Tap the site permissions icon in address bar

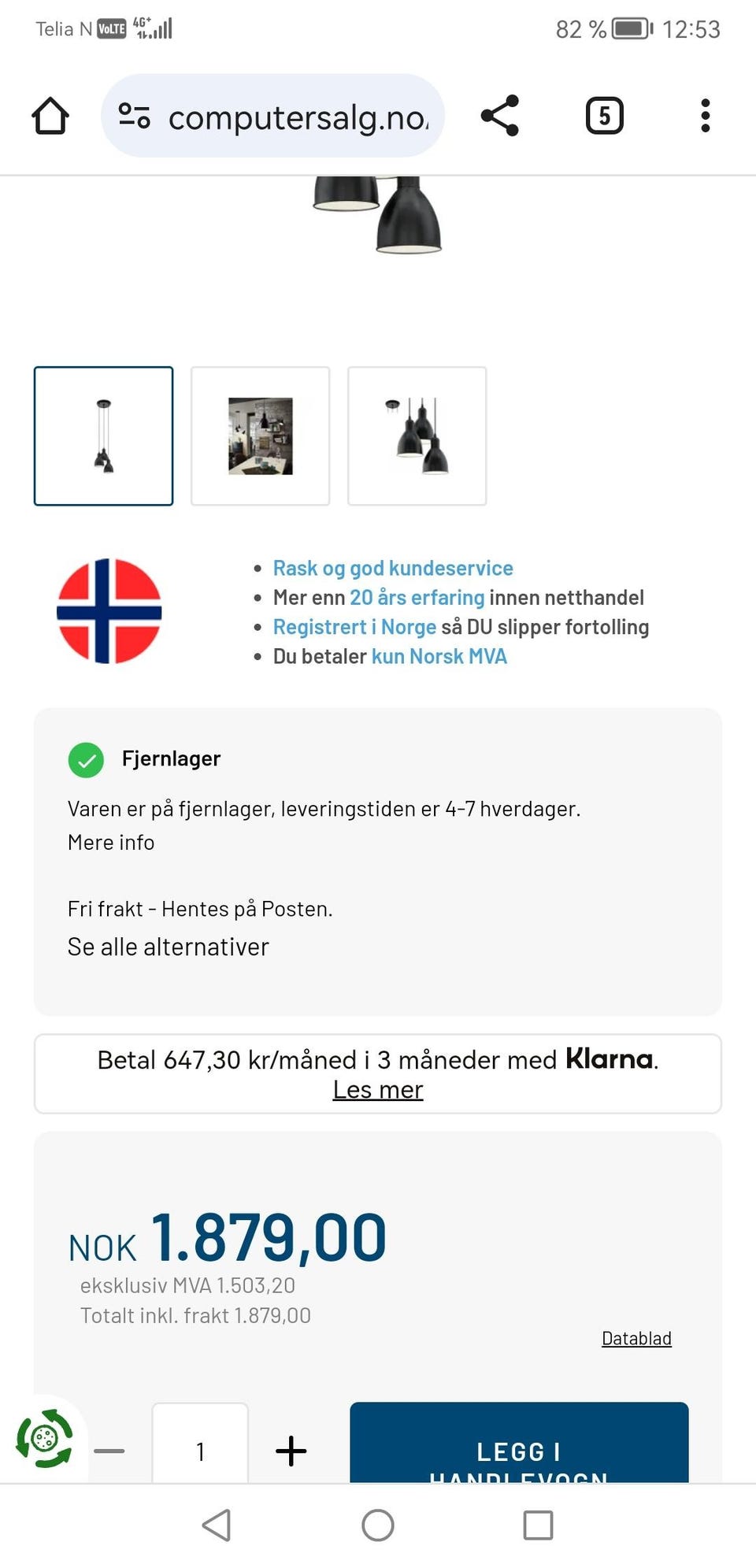click(x=134, y=115)
